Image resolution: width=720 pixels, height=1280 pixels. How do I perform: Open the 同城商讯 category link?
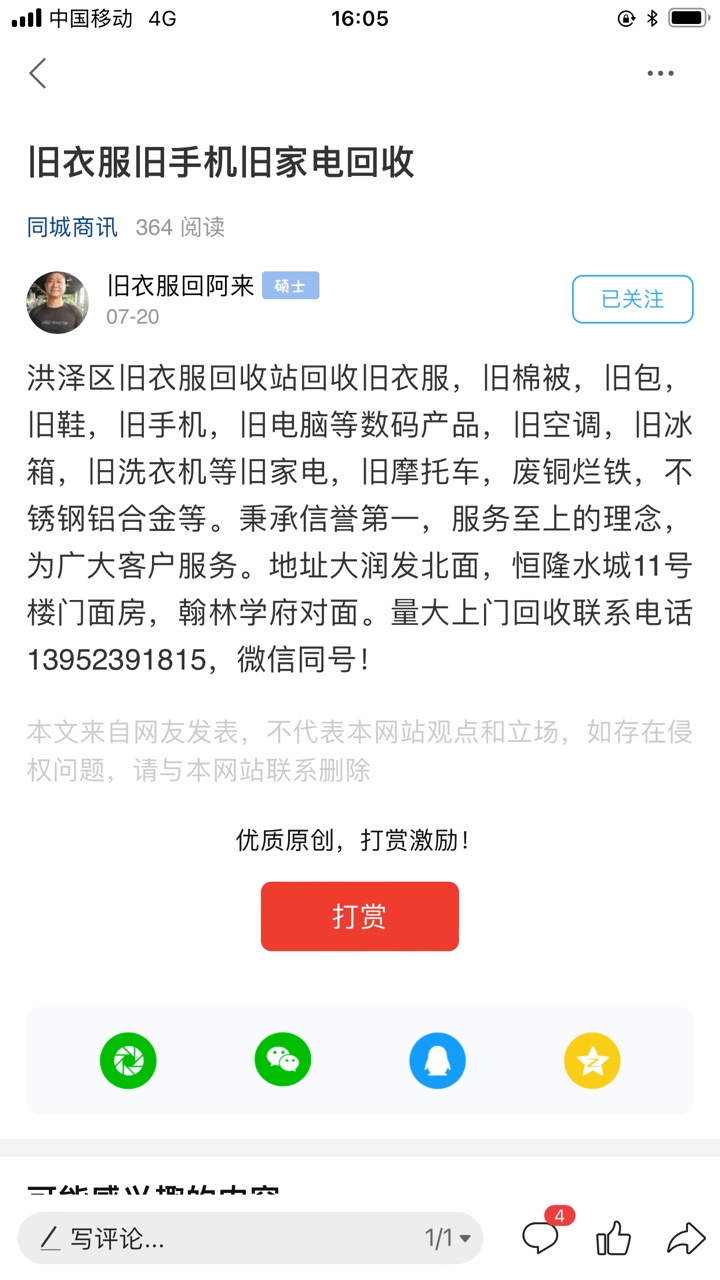tap(72, 227)
